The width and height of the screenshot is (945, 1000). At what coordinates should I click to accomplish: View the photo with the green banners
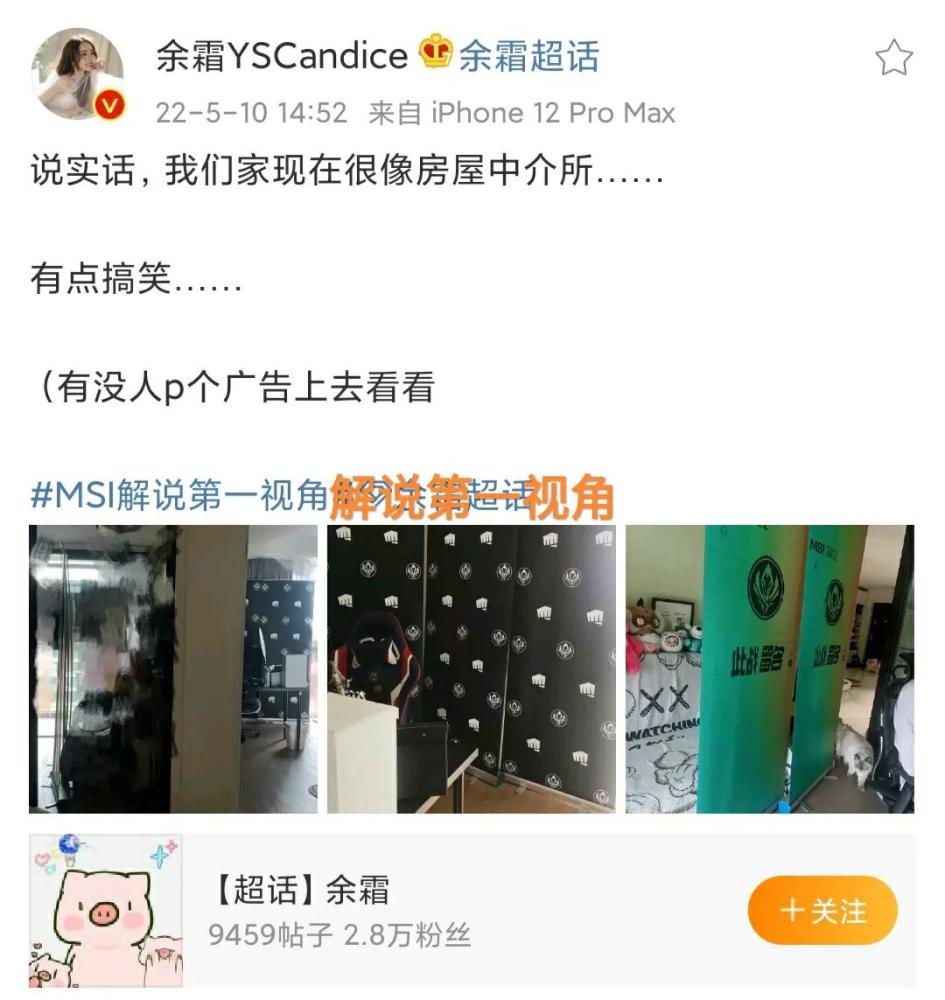tap(769, 669)
